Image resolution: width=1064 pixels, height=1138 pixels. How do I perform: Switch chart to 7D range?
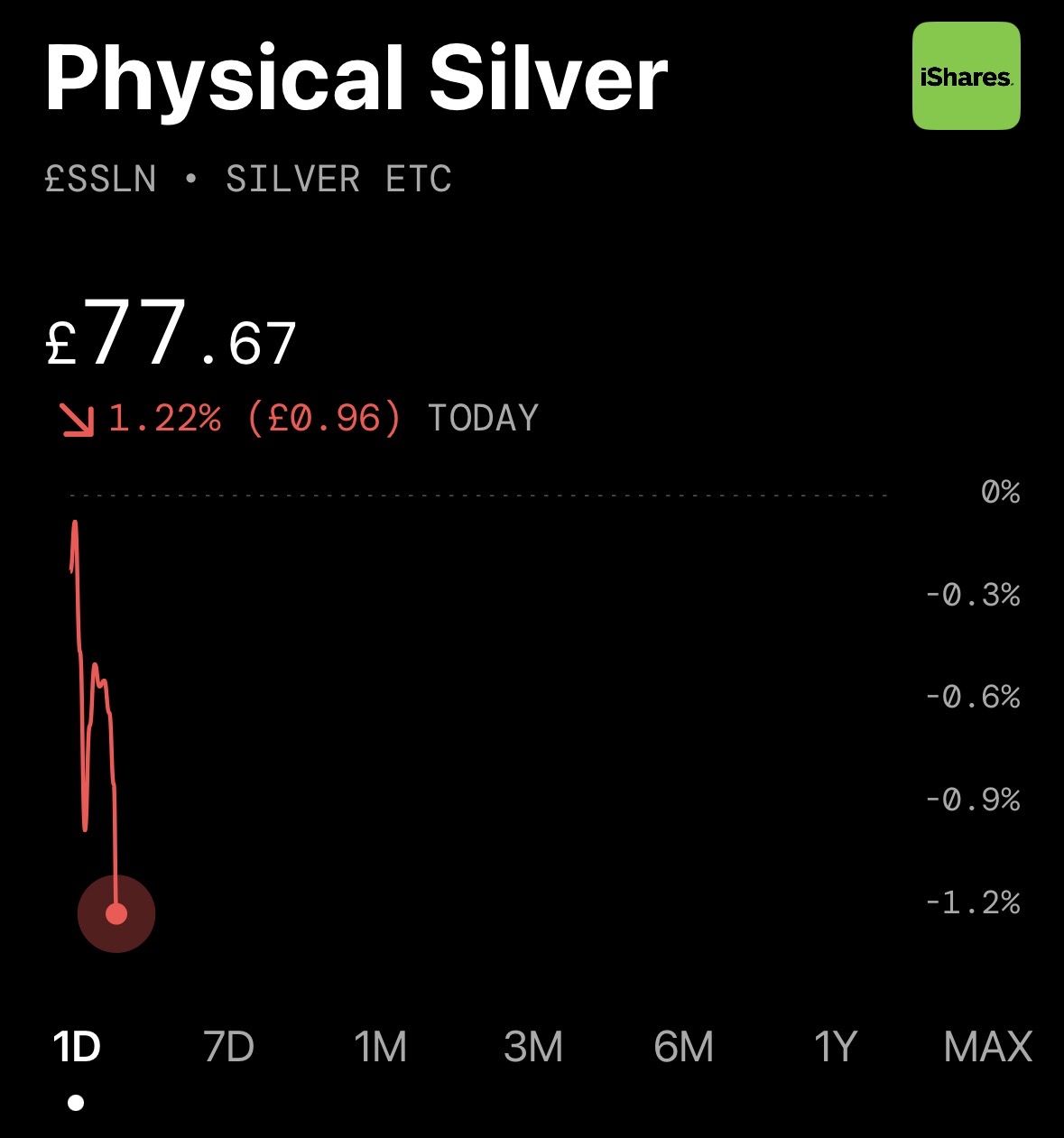(x=228, y=1048)
